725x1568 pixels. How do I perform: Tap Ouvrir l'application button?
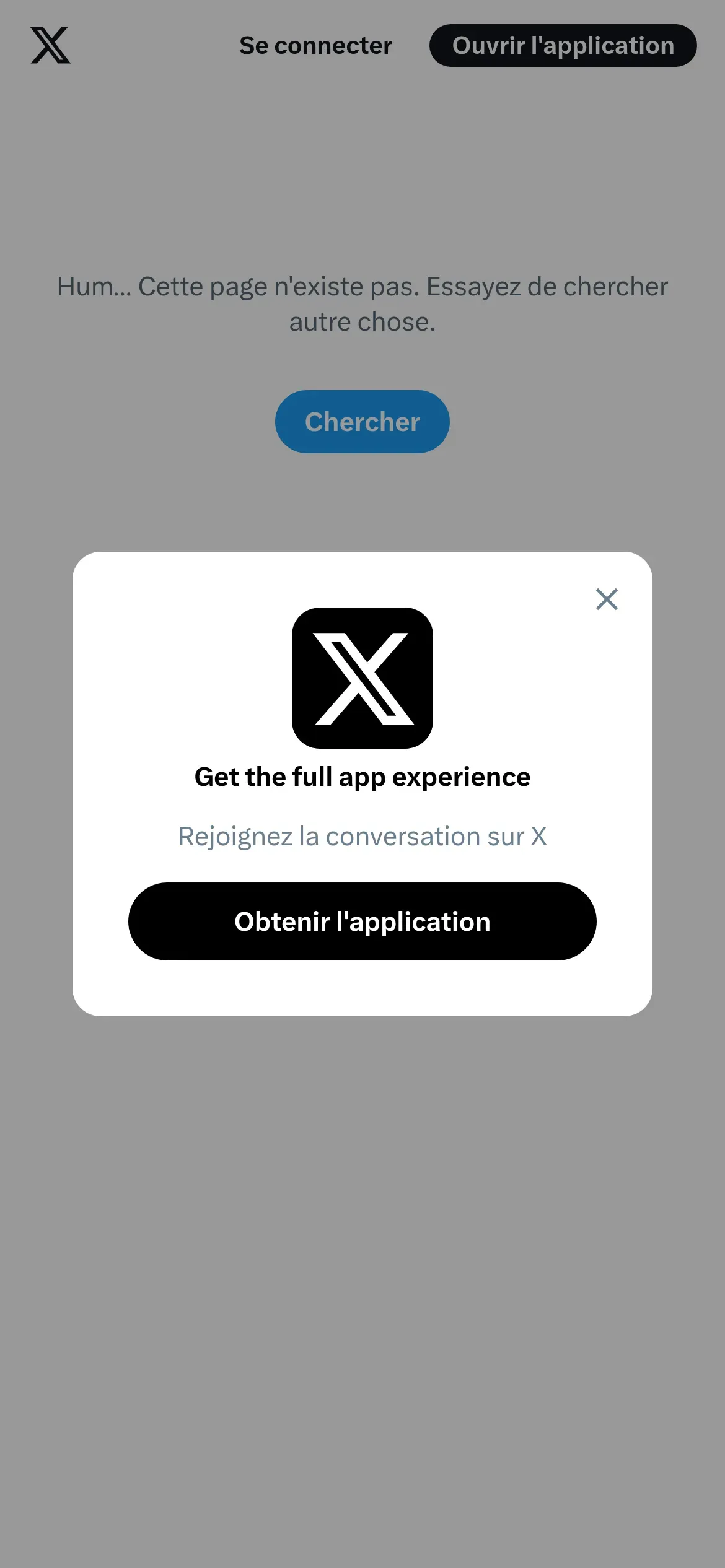coord(563,46)
